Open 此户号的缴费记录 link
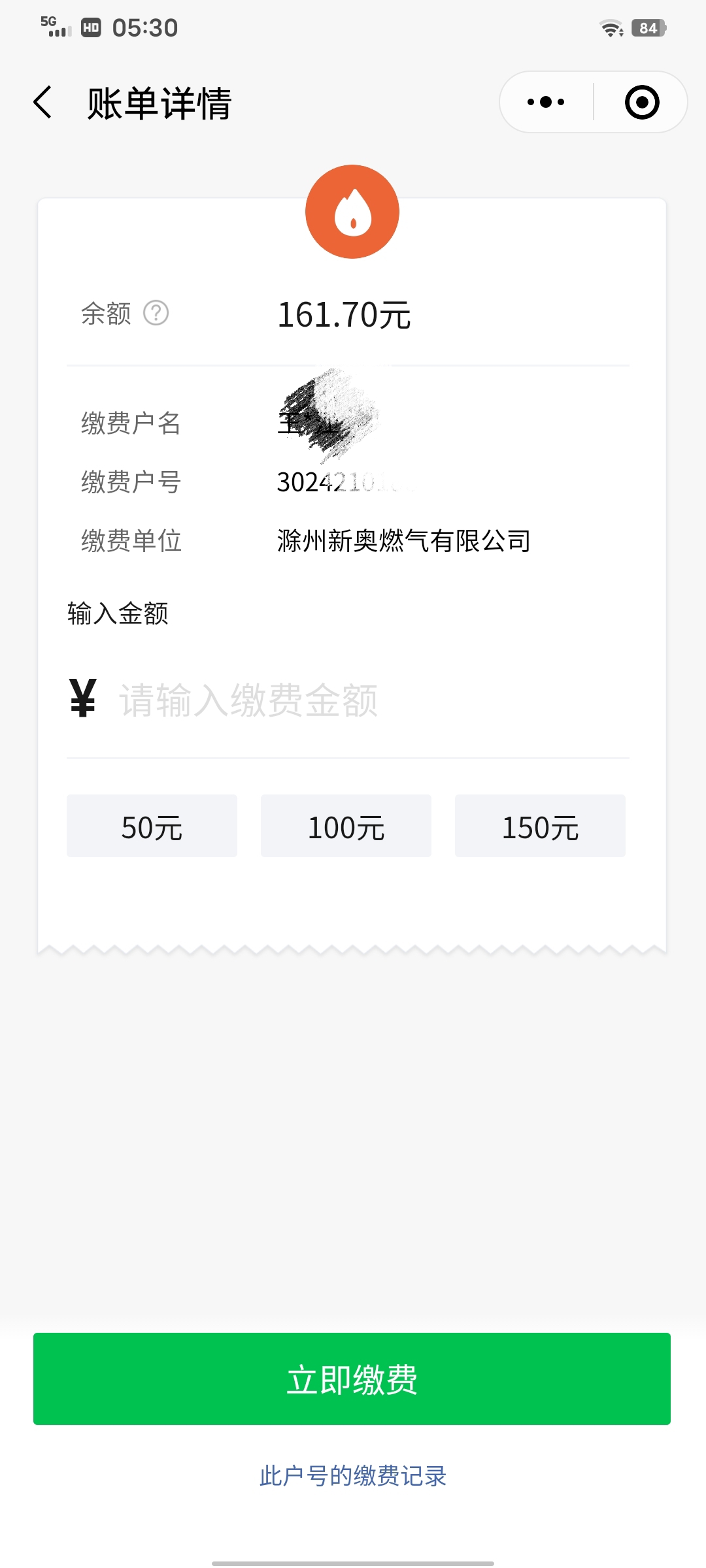 pyautogui.click(x=353, y=1477)
